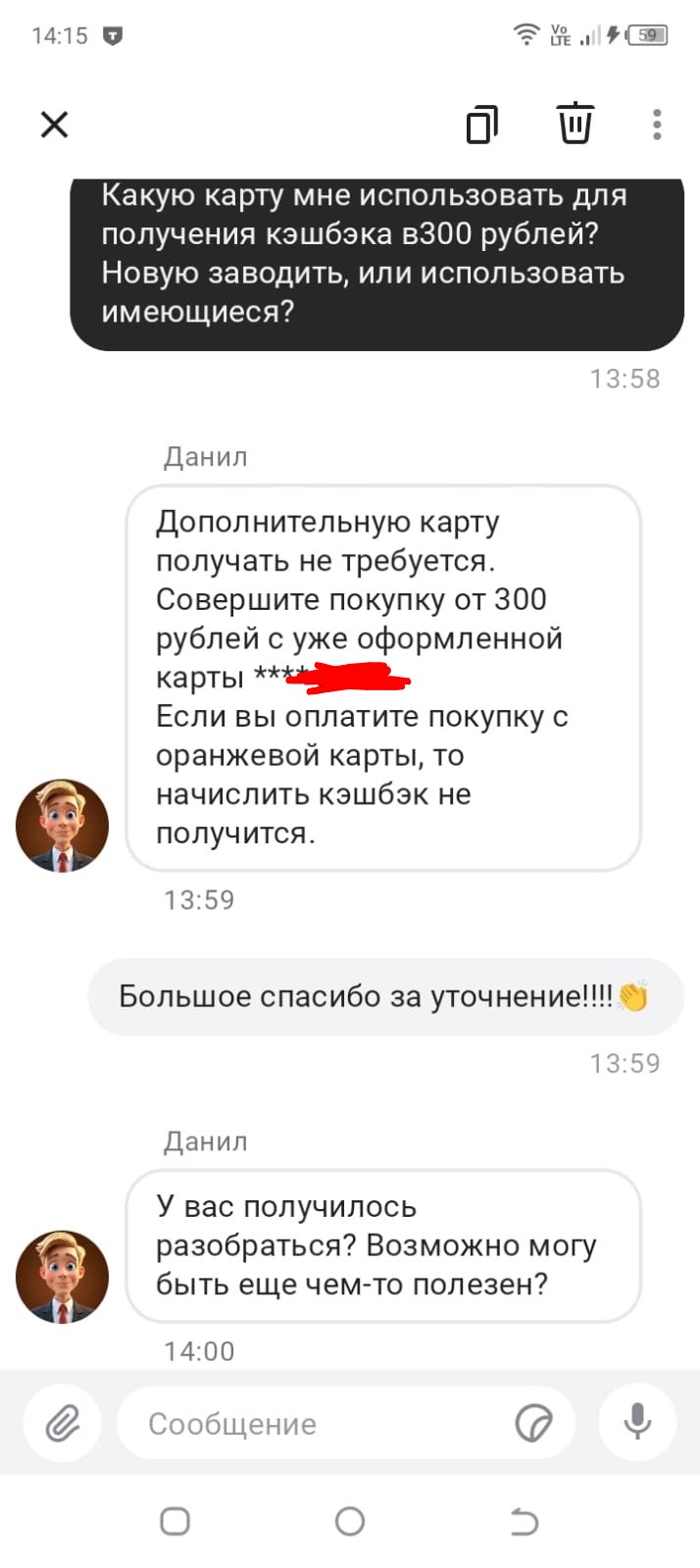
Task: Open the three-dot overflow menu
Action: click(x=657, y=125)
